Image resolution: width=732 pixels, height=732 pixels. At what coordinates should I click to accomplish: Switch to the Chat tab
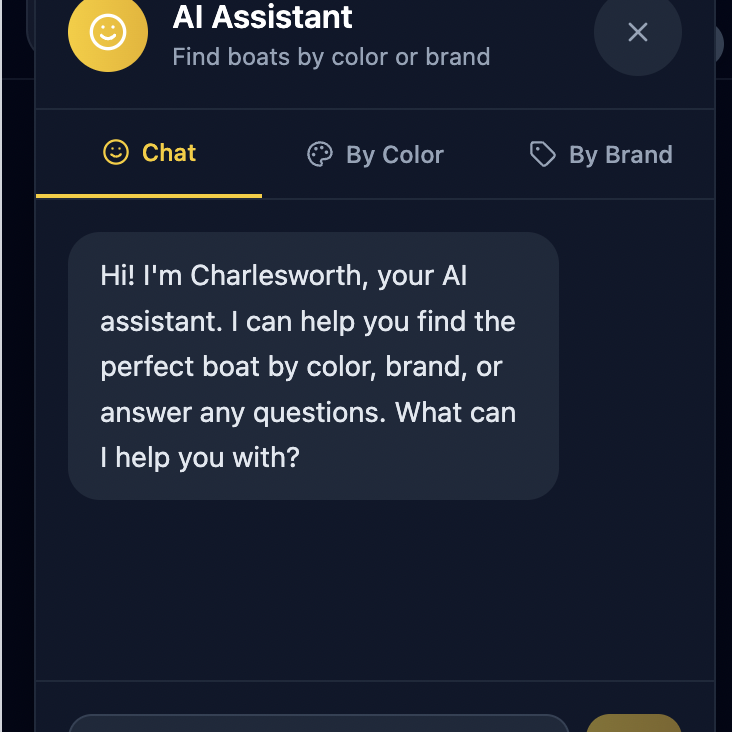tap(149, 154)
